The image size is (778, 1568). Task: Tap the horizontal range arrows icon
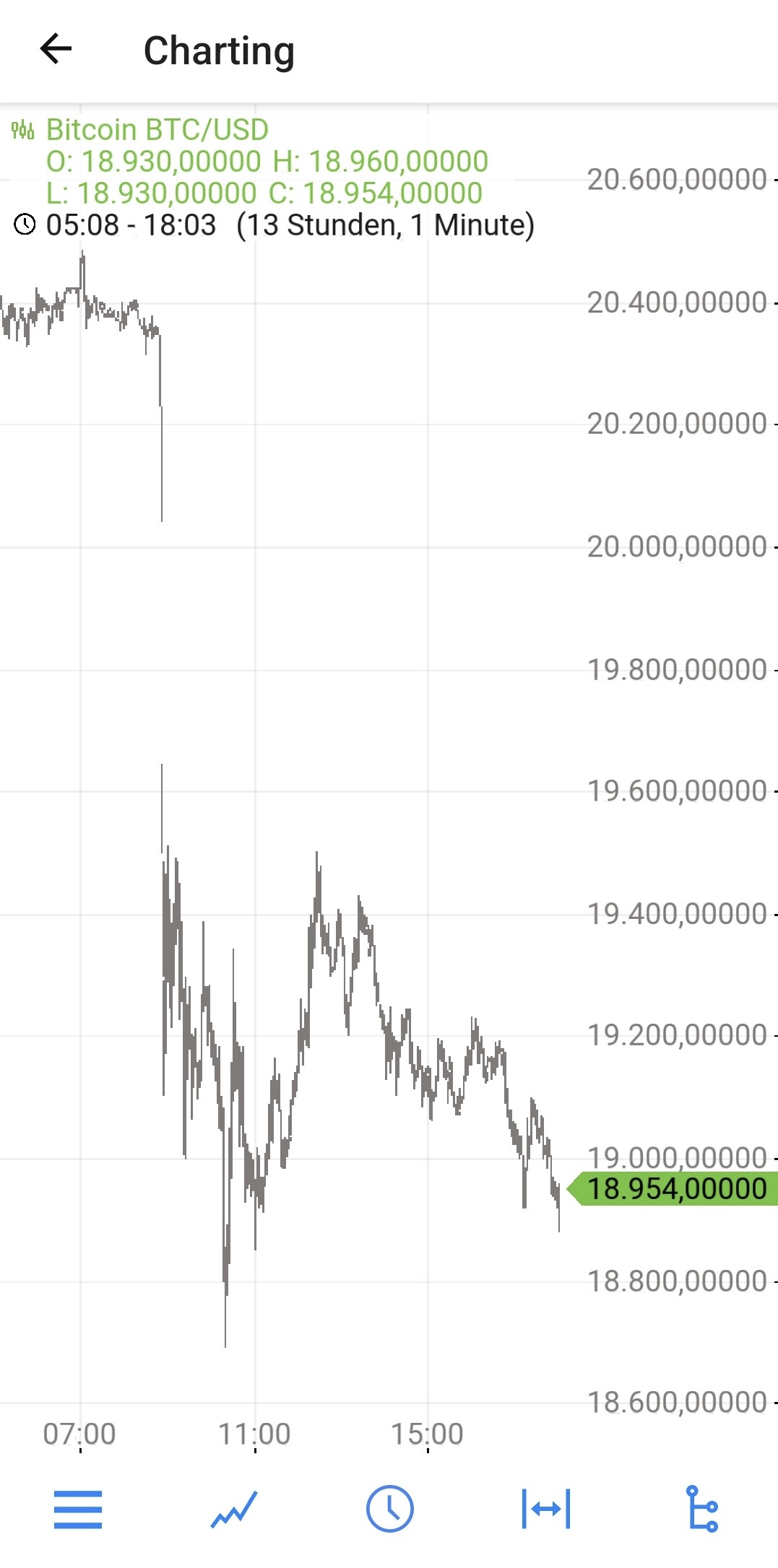546,1509
